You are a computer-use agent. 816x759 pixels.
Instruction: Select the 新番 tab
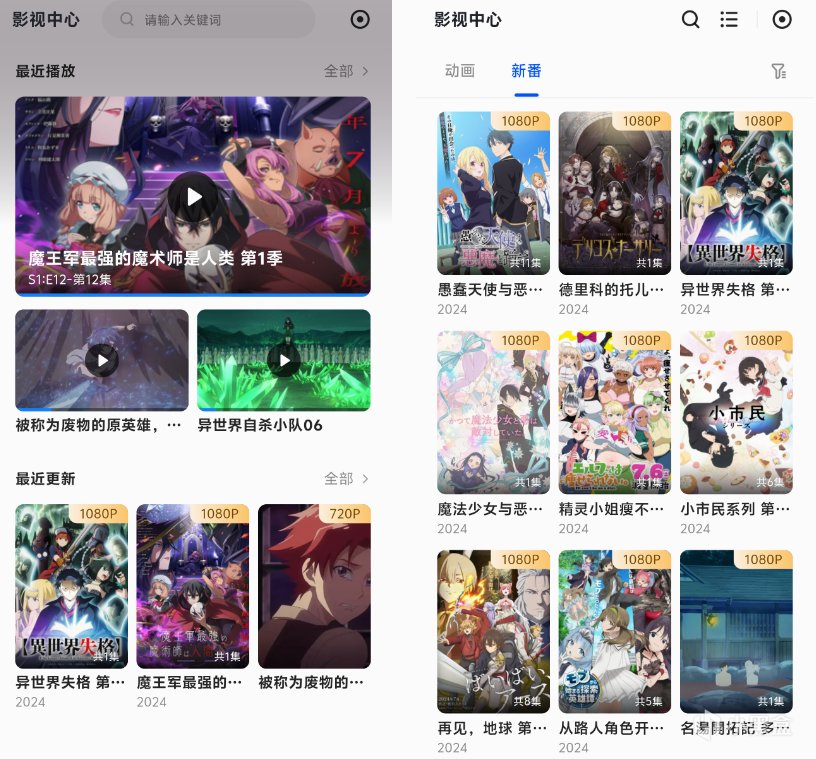[x=526, y=71]
